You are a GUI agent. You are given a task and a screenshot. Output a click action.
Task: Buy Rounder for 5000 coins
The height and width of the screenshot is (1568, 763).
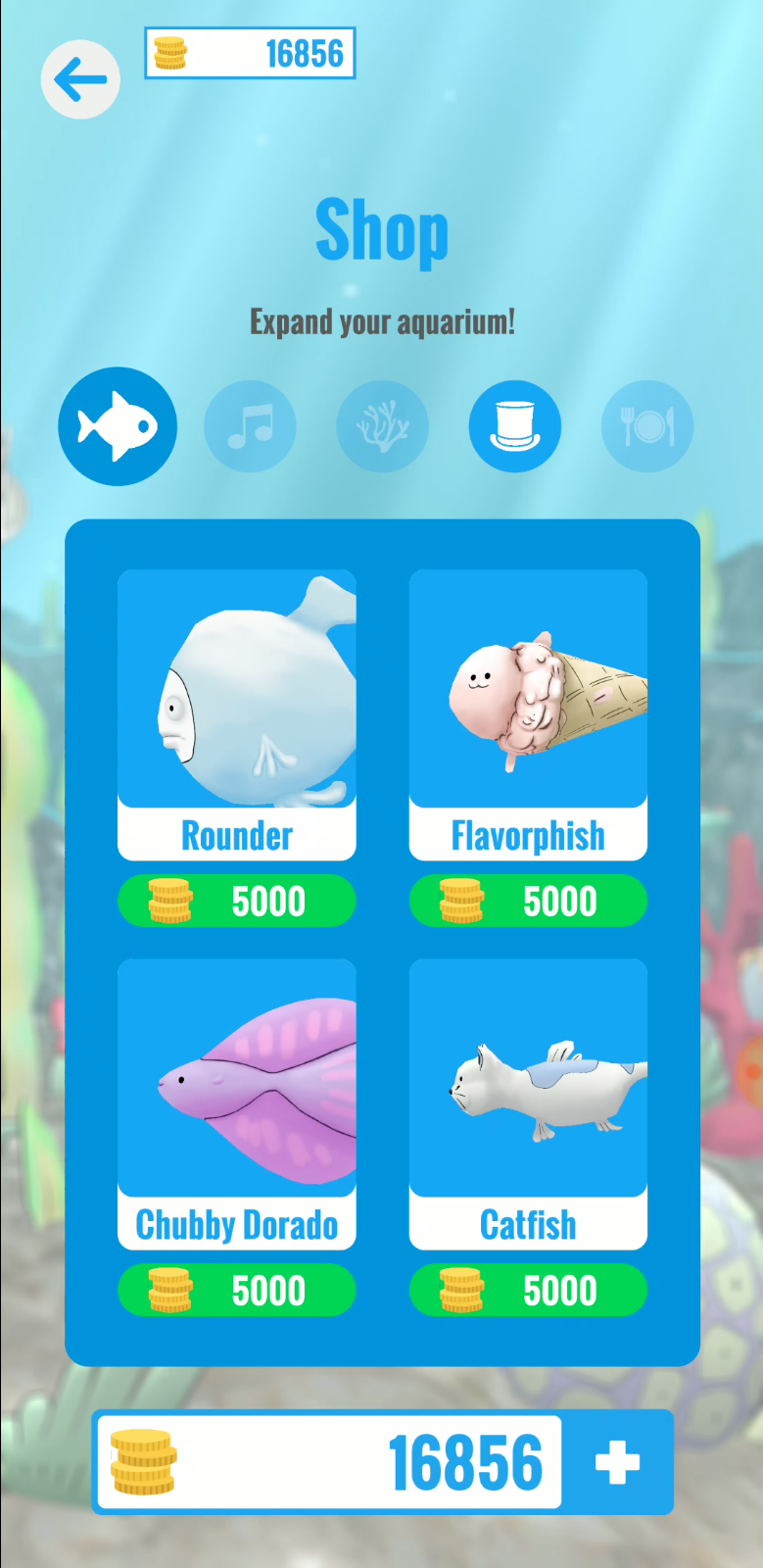237,901
